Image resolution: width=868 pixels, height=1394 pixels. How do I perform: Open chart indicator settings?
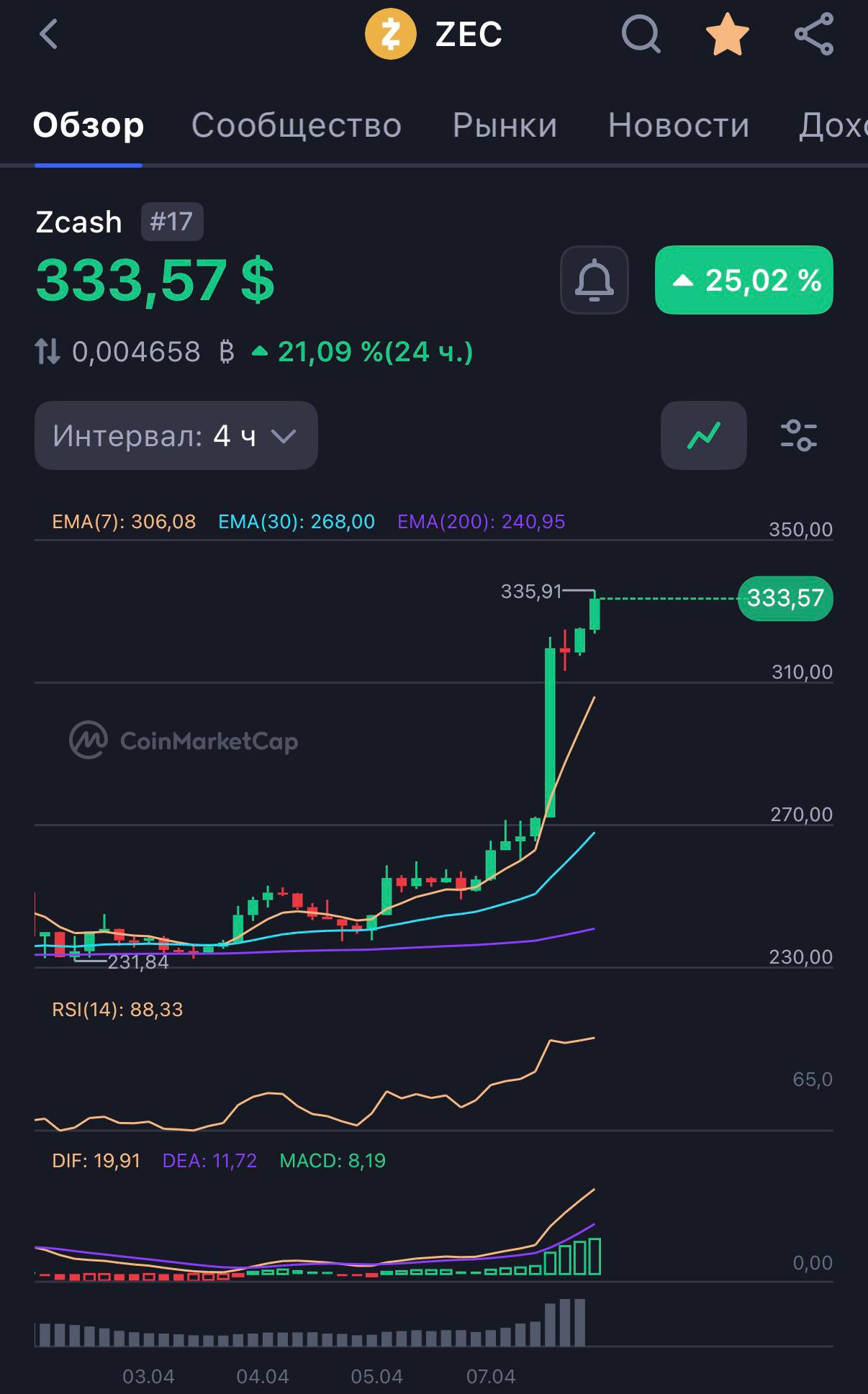pos(798,435)
